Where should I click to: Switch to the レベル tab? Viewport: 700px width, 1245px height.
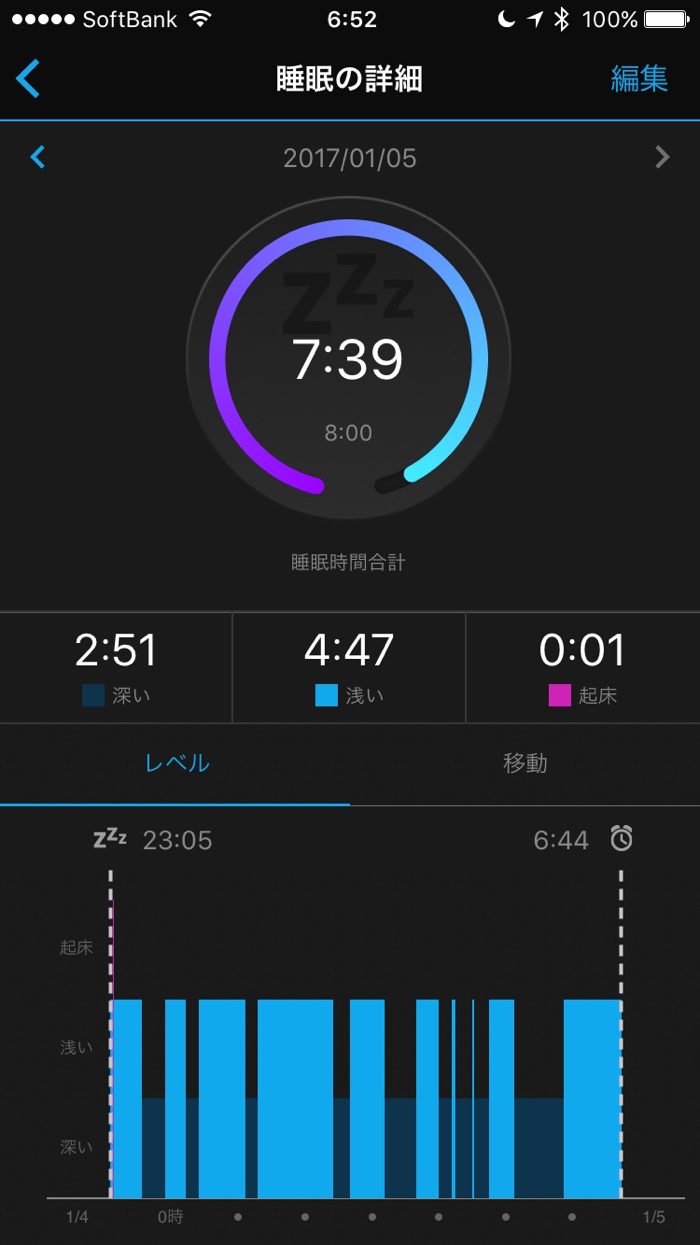176,764
